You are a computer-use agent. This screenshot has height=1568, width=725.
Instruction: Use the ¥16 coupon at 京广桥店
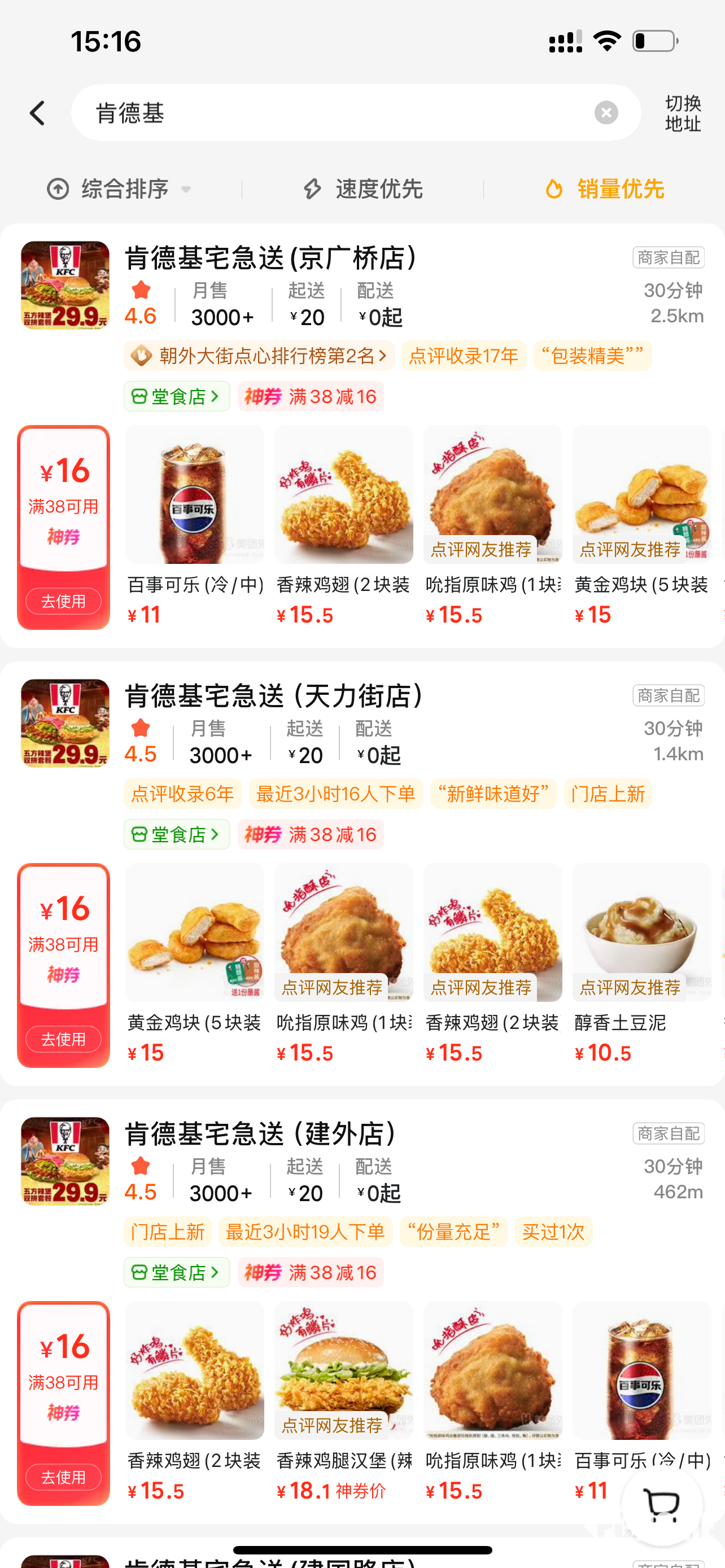point(63,601)
